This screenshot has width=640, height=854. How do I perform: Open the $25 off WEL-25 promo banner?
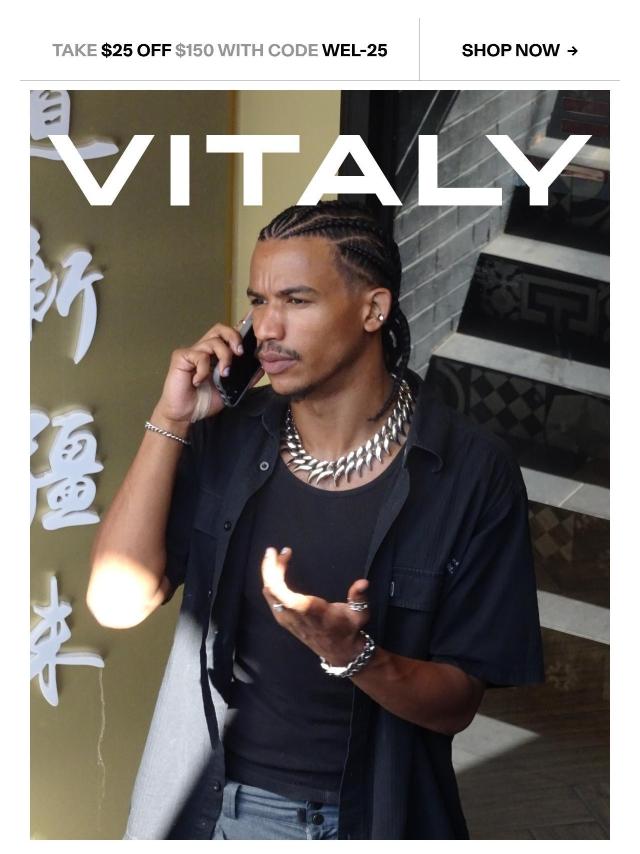point(220,51)
